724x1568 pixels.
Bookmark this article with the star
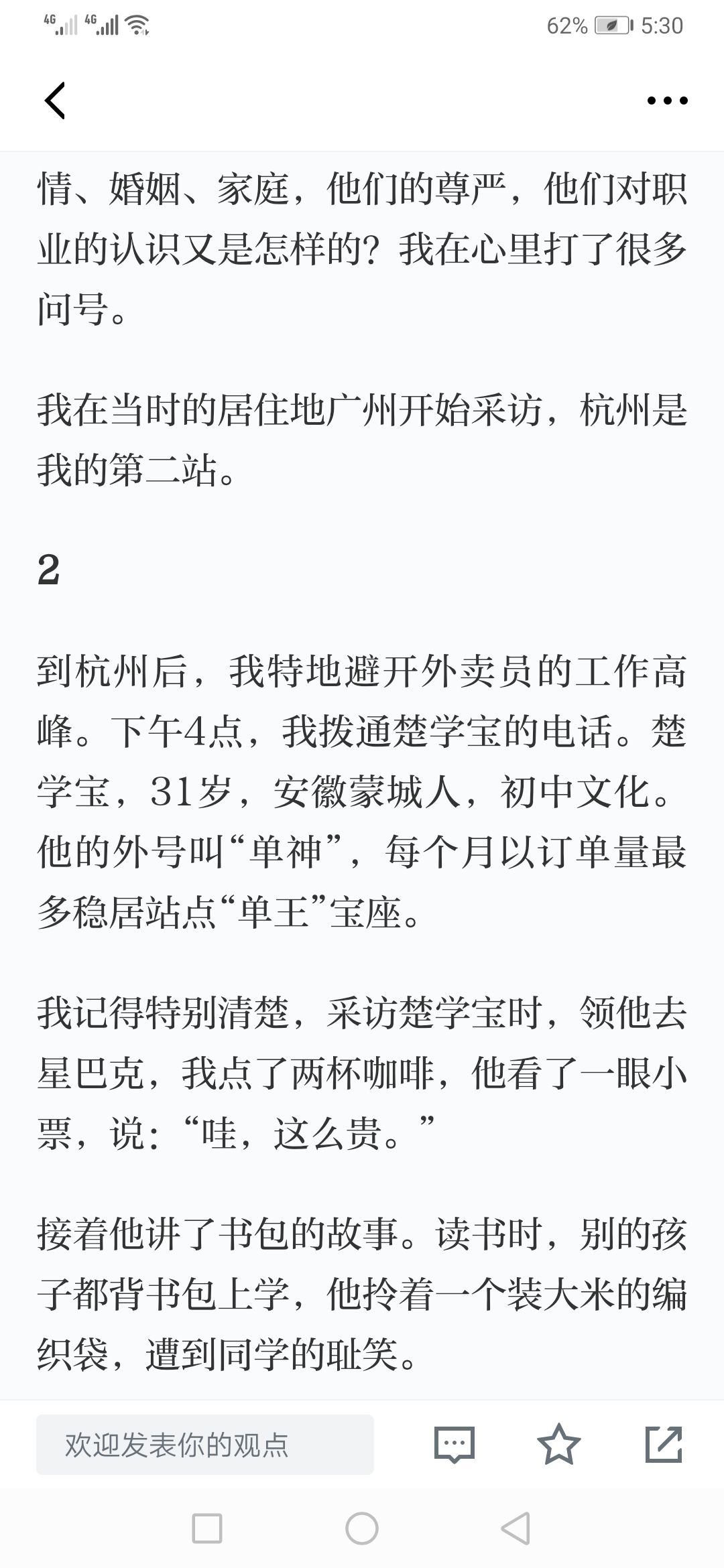(x=559, y=1444)
